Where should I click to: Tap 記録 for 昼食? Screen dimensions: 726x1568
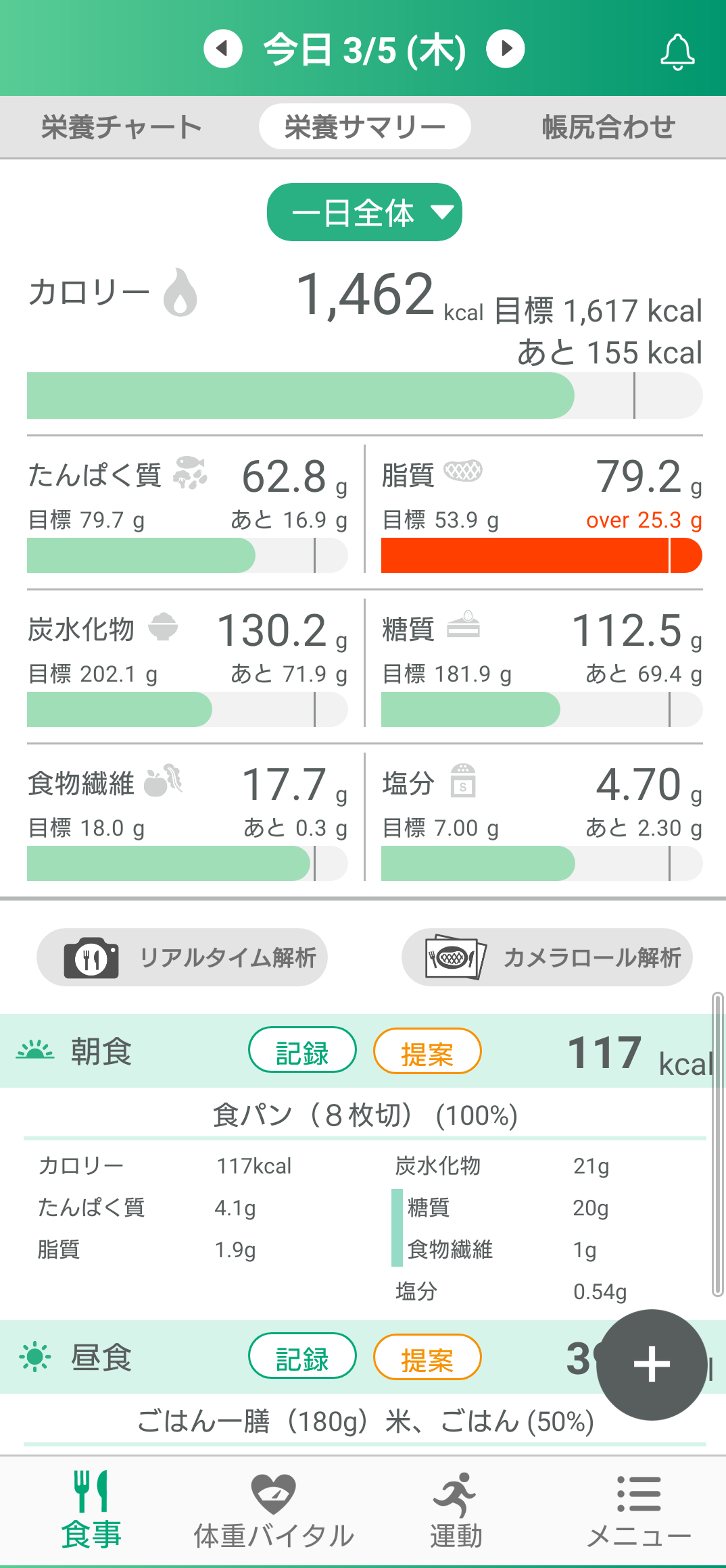tap(302, 1357)
